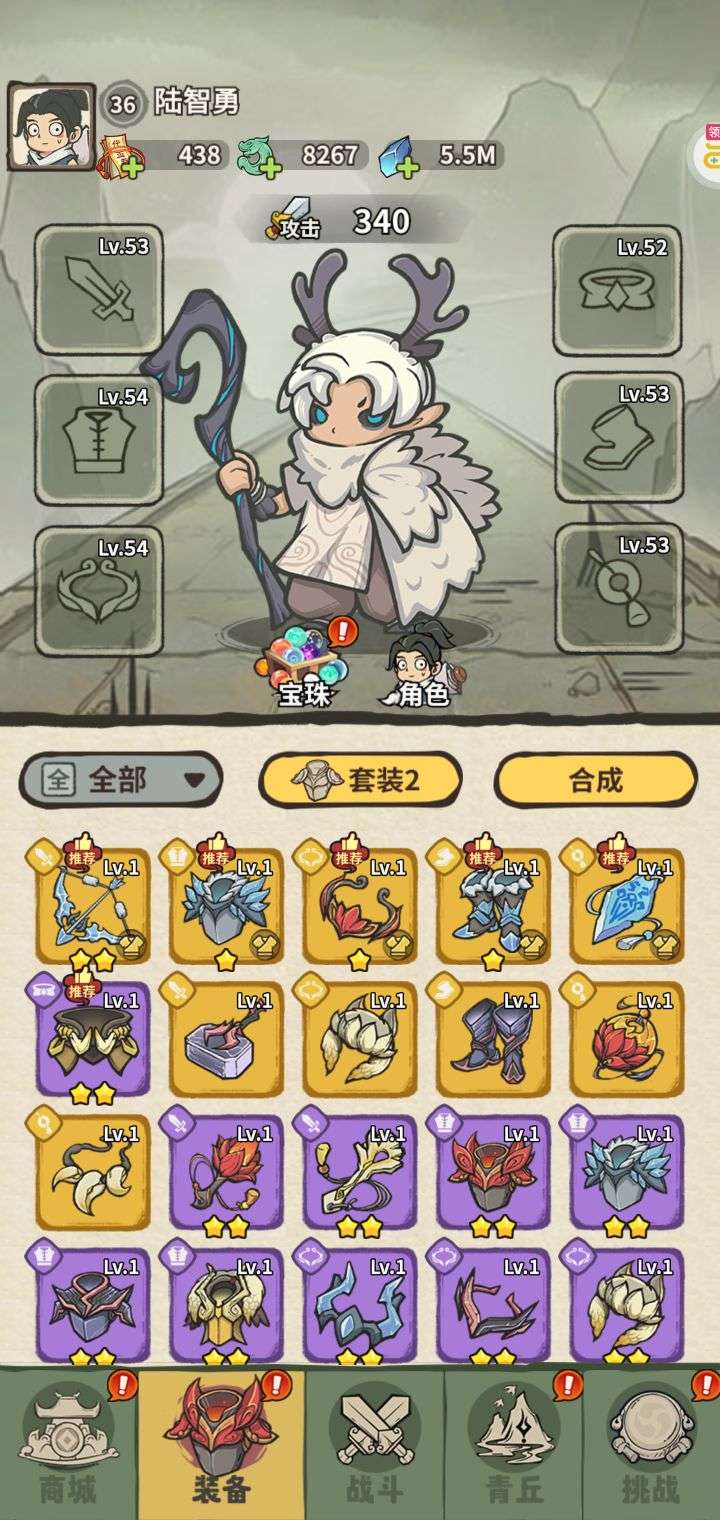Add more green jade dragon currency
The image size is (720, 1520).
266,167
